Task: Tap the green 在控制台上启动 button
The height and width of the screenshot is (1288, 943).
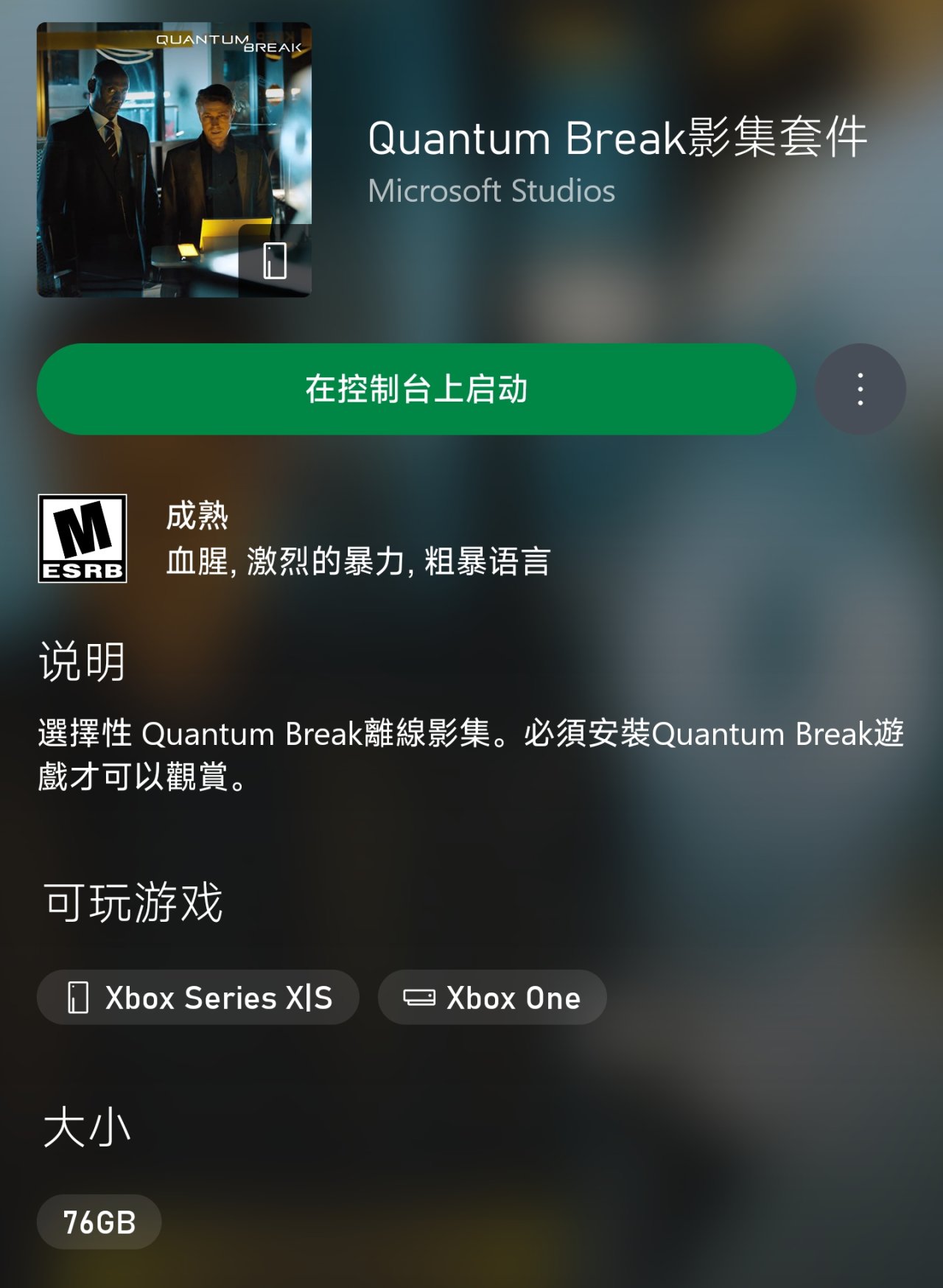Action: point(416,389)
